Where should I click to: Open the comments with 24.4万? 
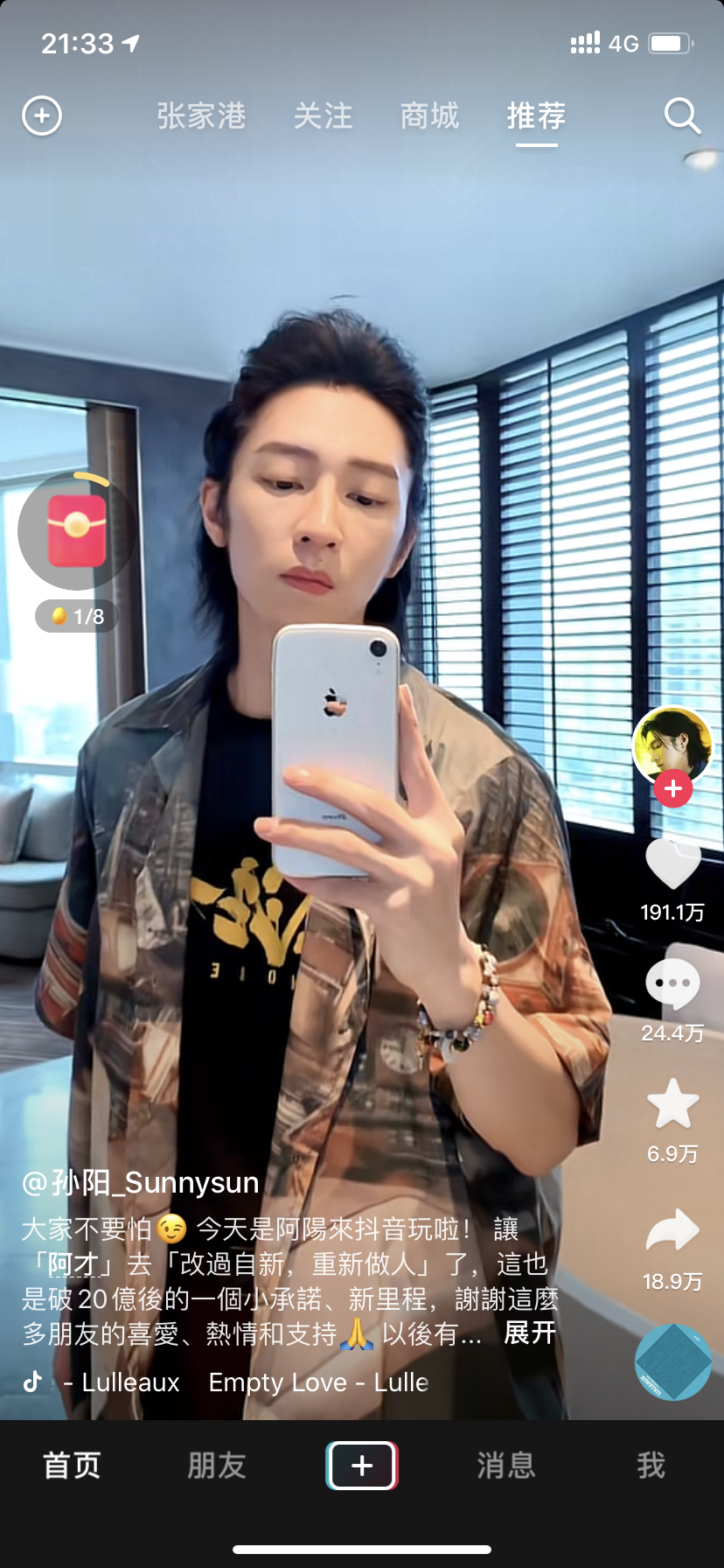click(672, 984)
